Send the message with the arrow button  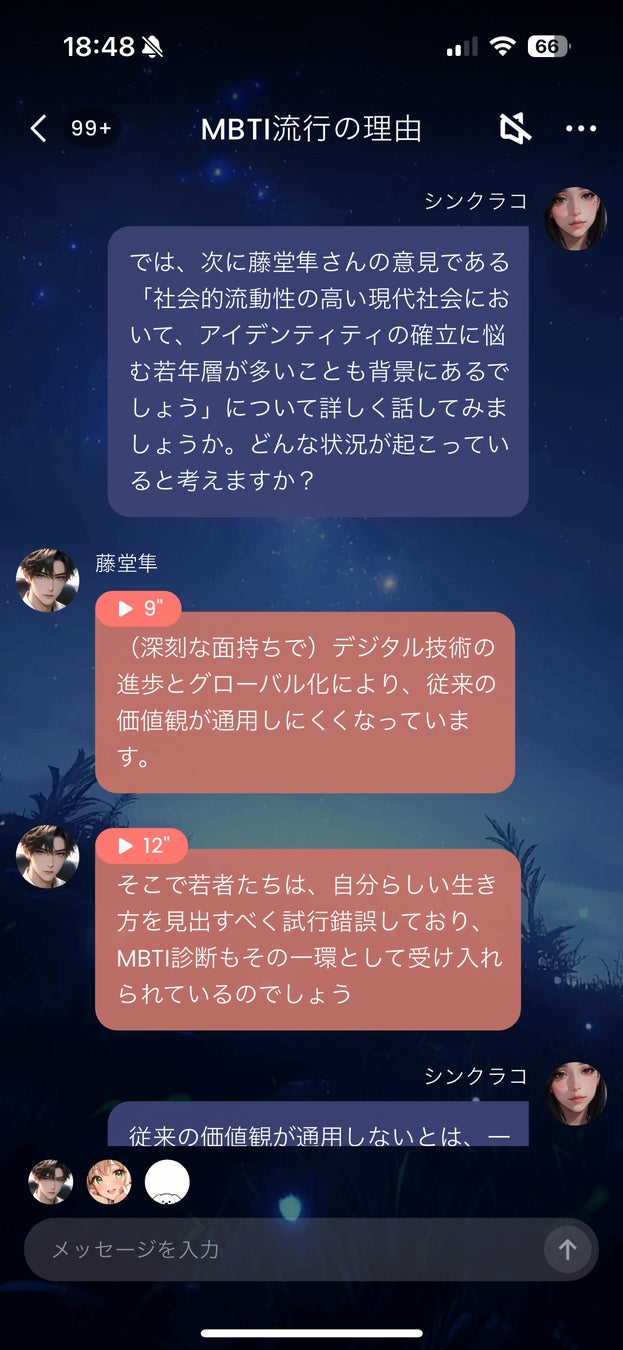coord(567,1249)
